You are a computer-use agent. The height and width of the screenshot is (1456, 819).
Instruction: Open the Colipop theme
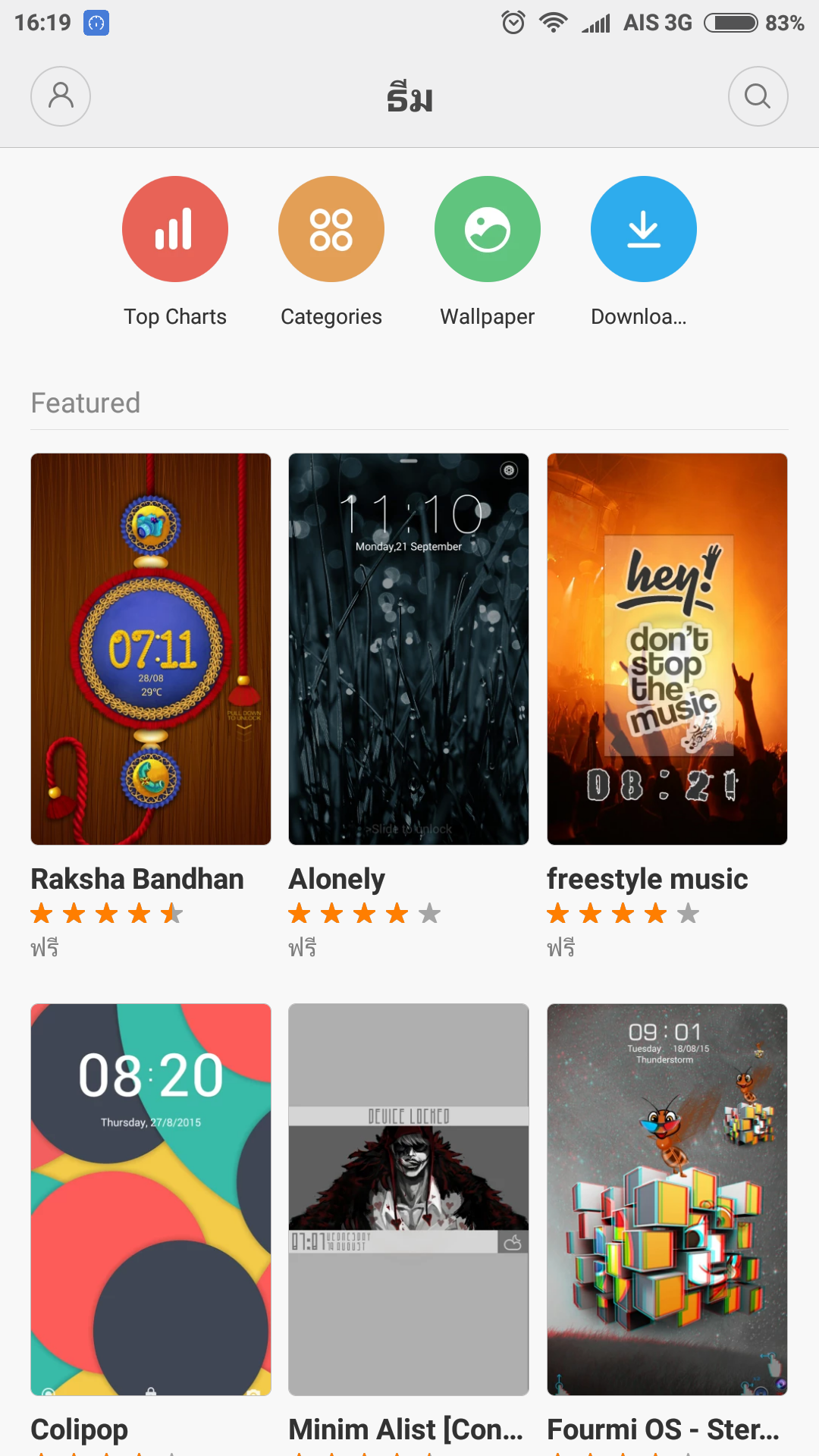tap(151, 1200)
